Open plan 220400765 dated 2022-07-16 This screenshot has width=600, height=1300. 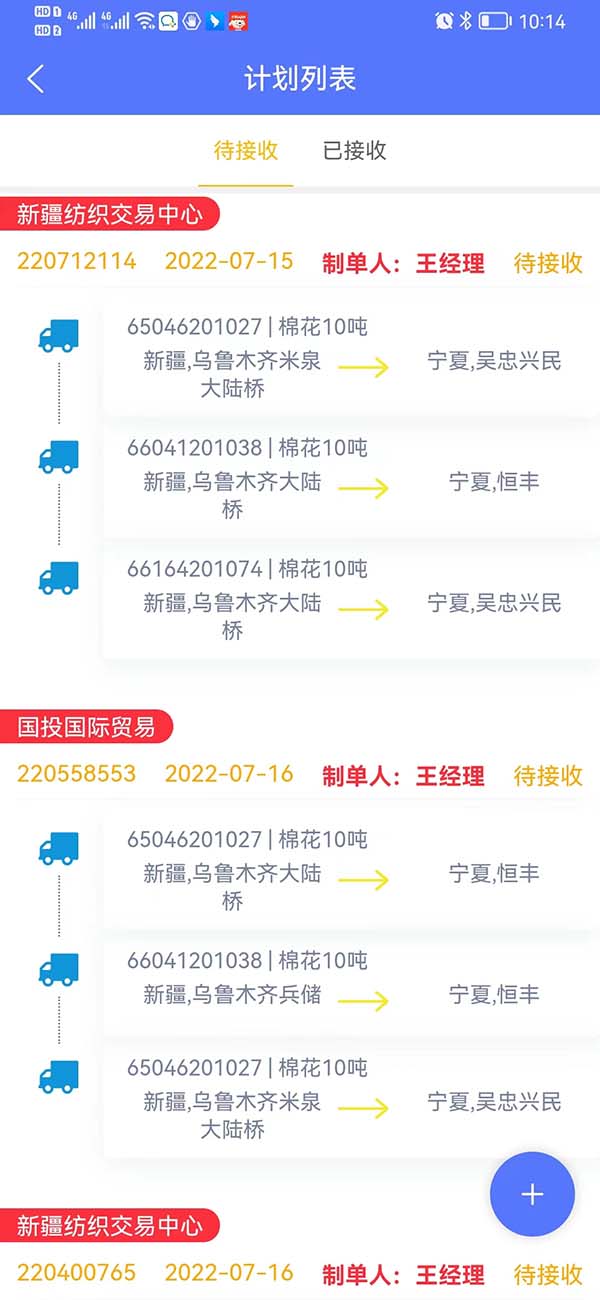(76, 1273)
